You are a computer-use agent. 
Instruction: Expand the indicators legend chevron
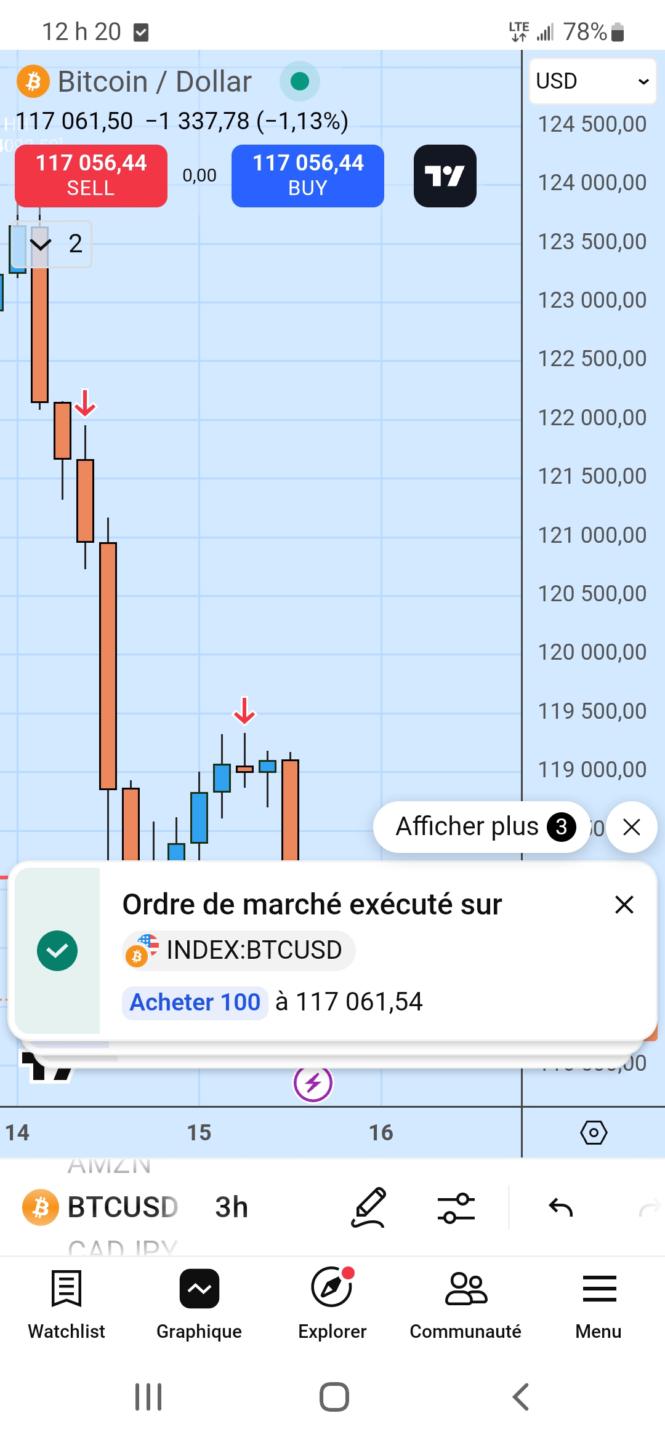(40, 243)
